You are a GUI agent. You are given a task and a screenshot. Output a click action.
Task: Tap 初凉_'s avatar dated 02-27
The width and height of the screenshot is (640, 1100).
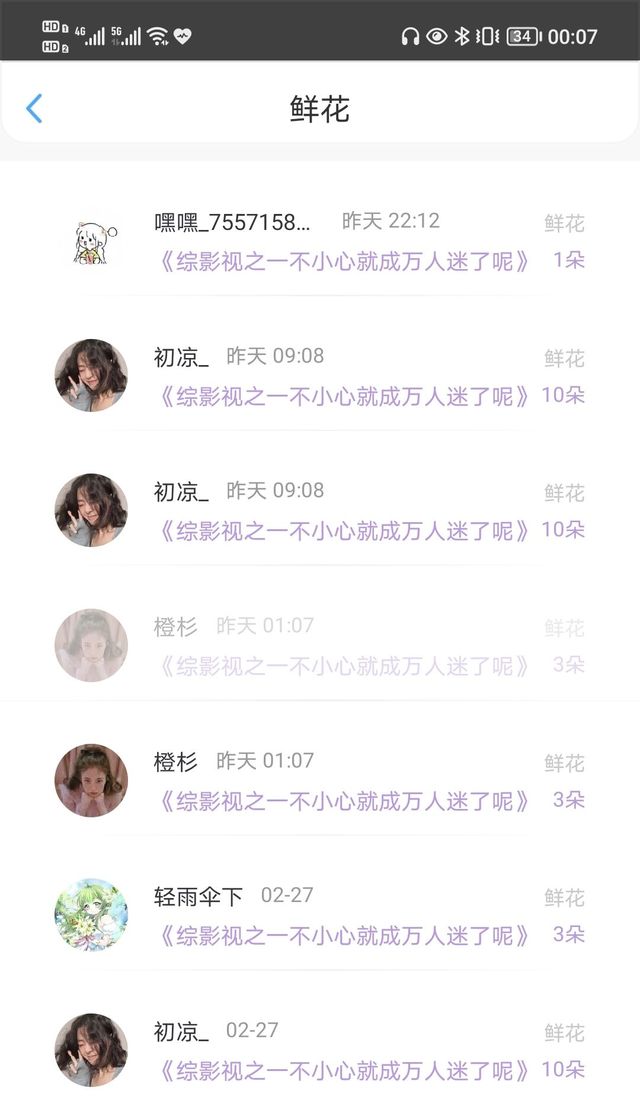click(x=92, y=1049)
